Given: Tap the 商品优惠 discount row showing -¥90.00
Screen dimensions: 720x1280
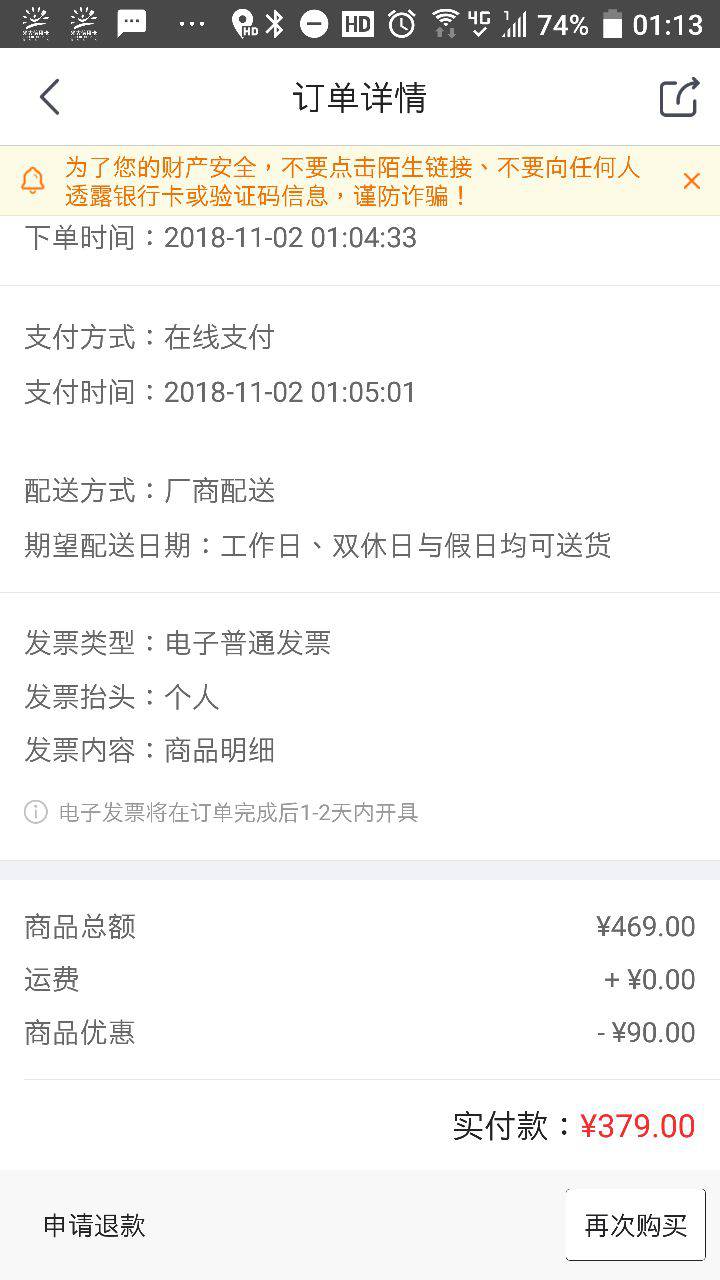Looking at the screenshot, I should pos(360,1032).
